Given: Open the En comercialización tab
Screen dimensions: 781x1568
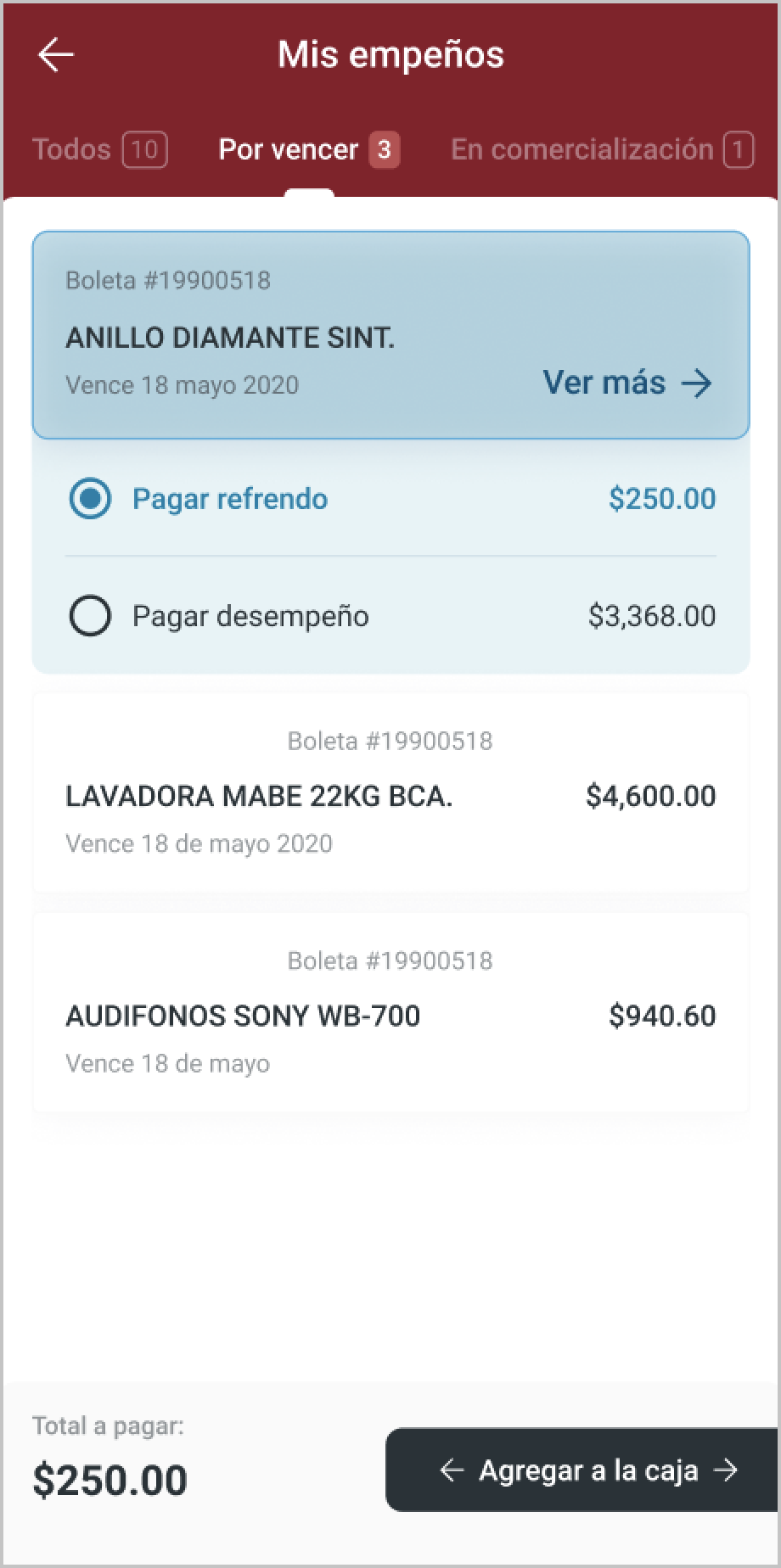Looking at the screenshot, I should 602,149.
